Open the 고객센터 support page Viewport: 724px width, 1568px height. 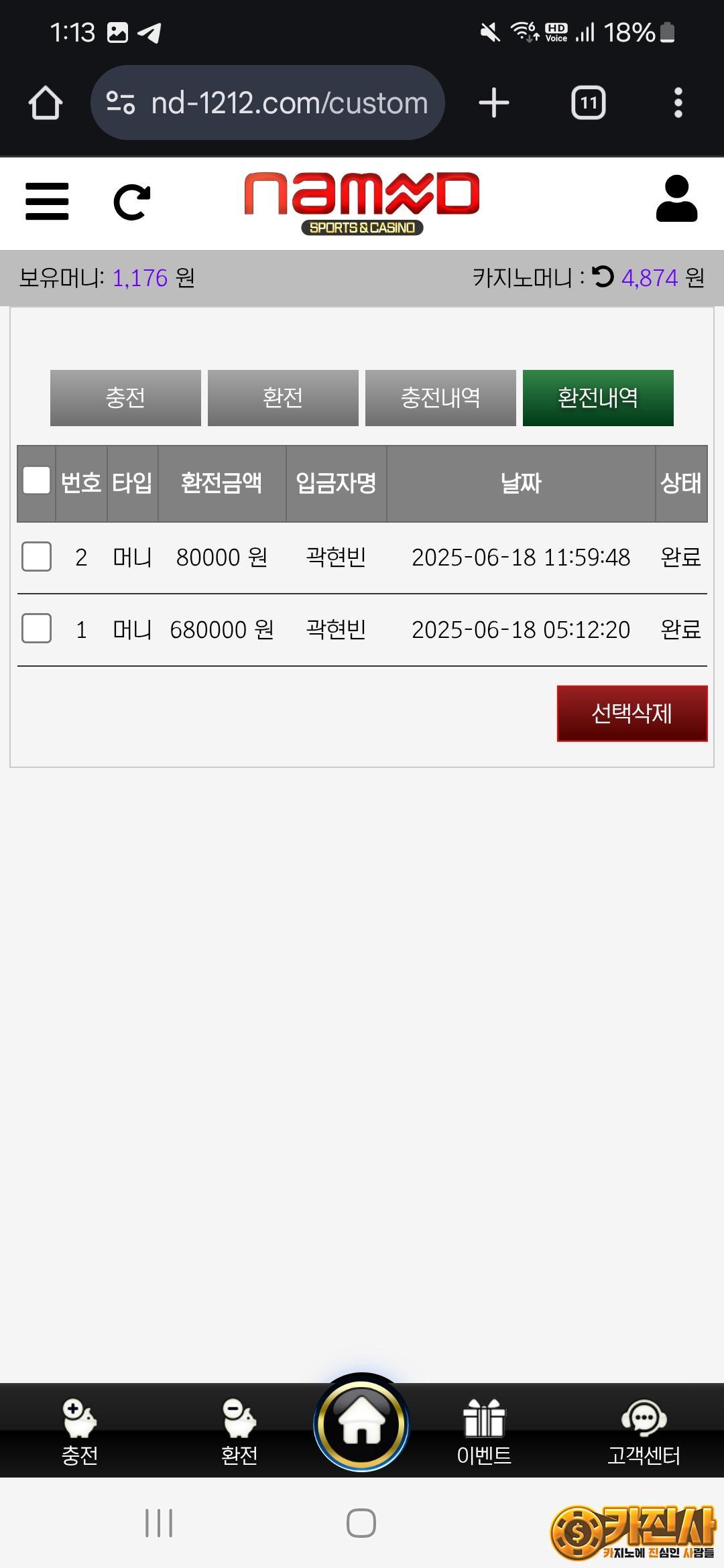(x=644, y=1431)
